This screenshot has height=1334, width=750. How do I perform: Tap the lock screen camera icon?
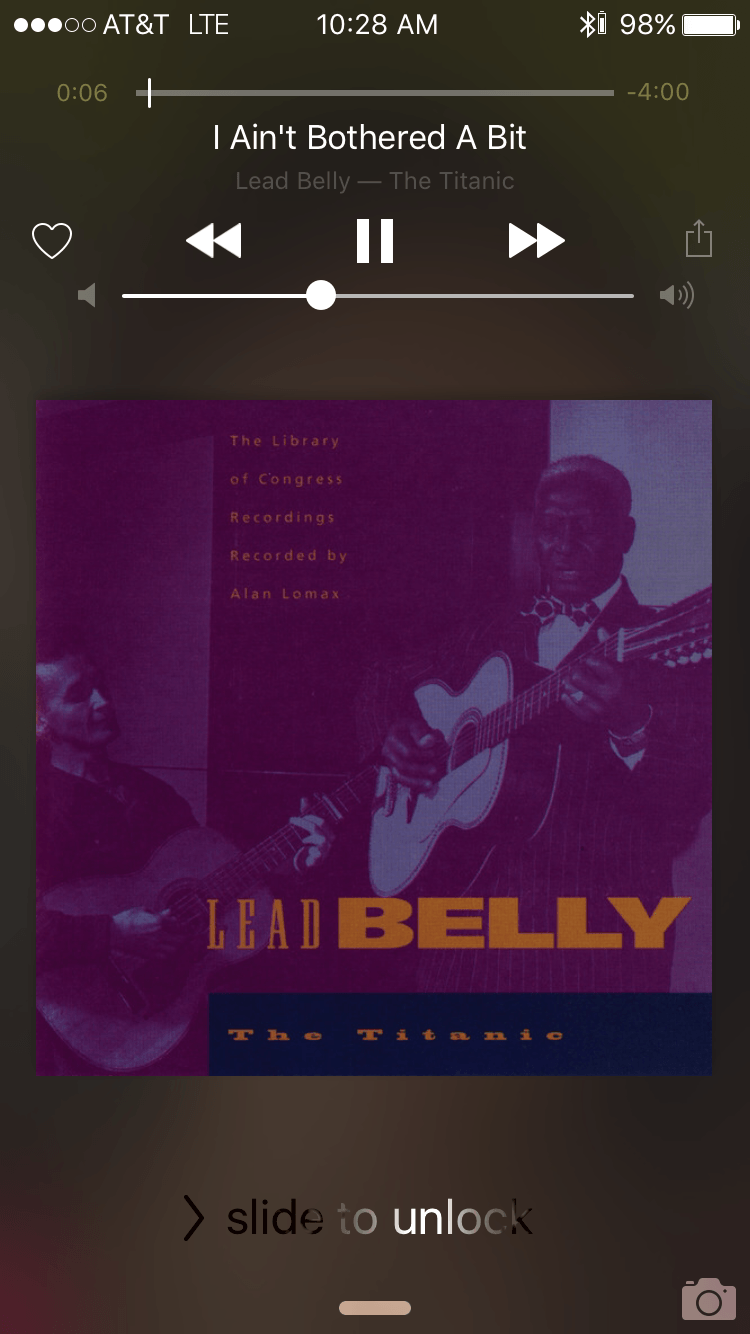[708, 1299]
